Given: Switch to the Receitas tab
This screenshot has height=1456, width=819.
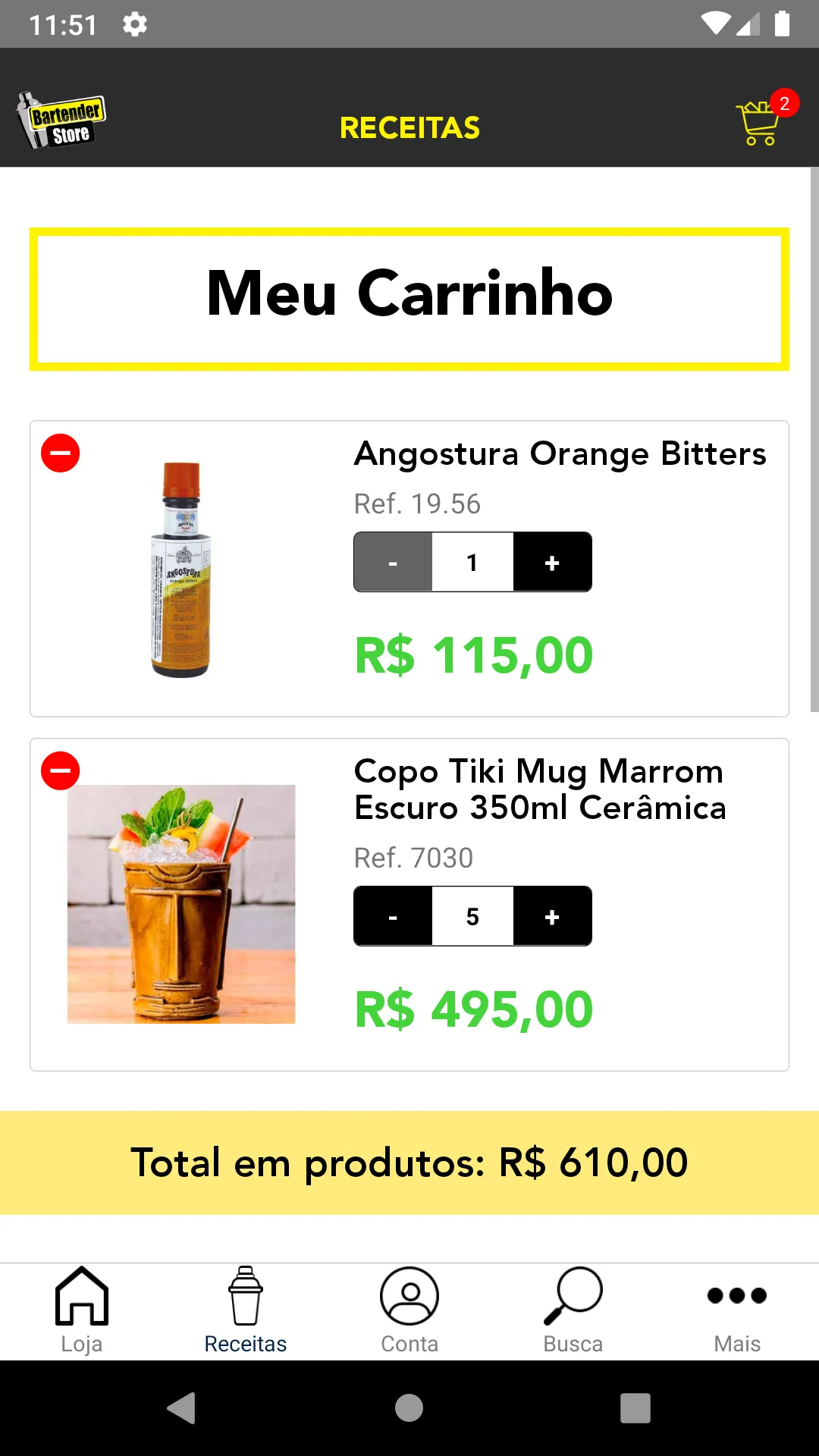Looking at the screenshot, I should (x=246, y=1311).
